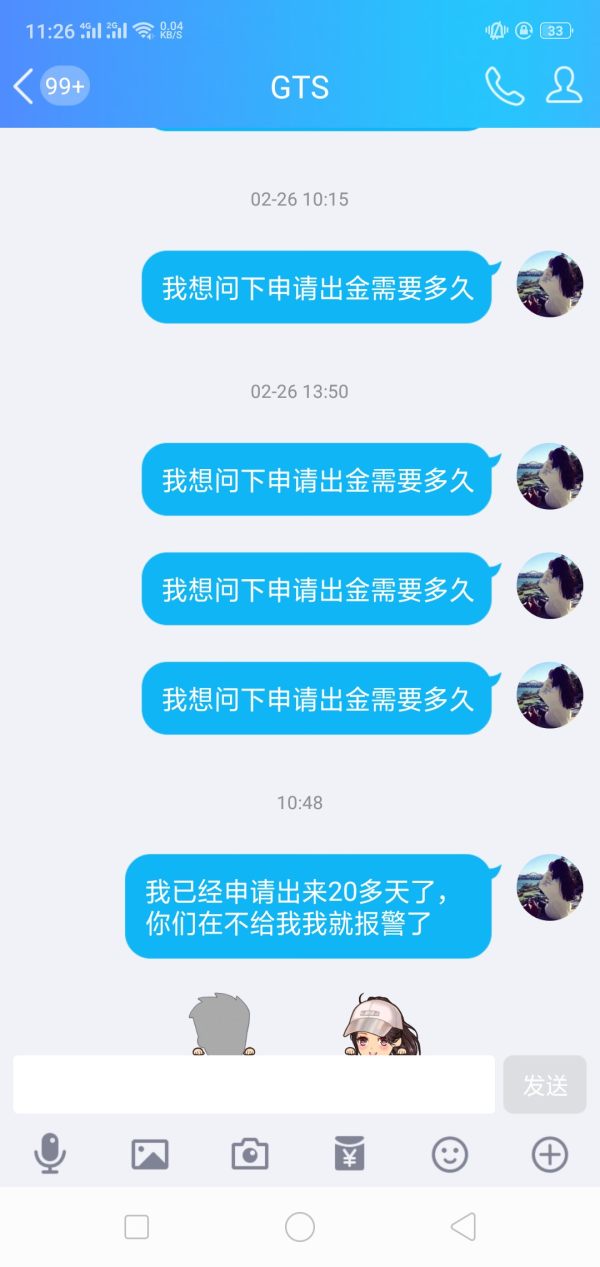Open GTS contact profile
Screen dimensions: 600x1267
coord(564,86)
